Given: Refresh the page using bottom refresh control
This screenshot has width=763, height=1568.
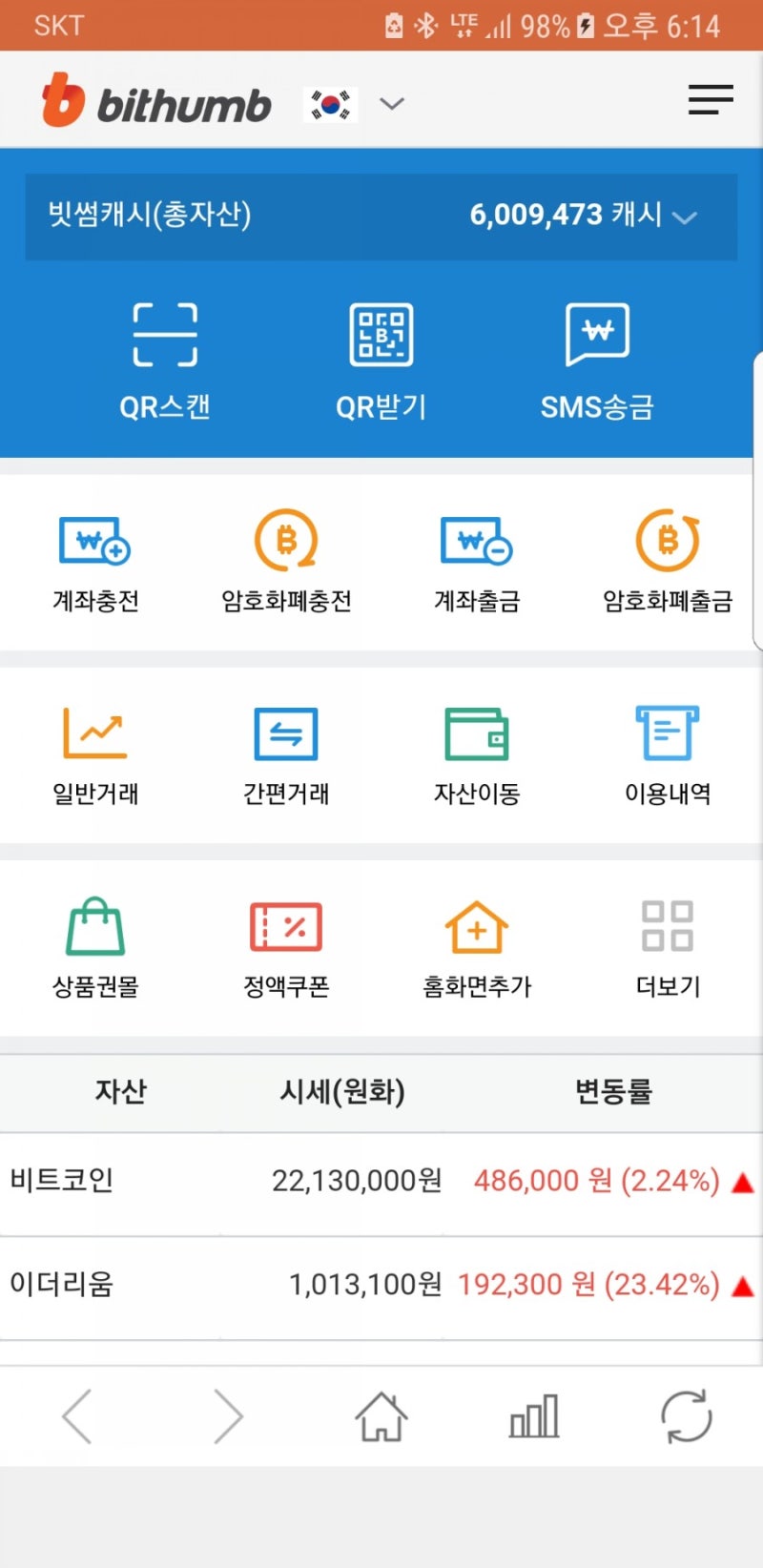Looking at the screenshot, I should tap(685, 1418).
